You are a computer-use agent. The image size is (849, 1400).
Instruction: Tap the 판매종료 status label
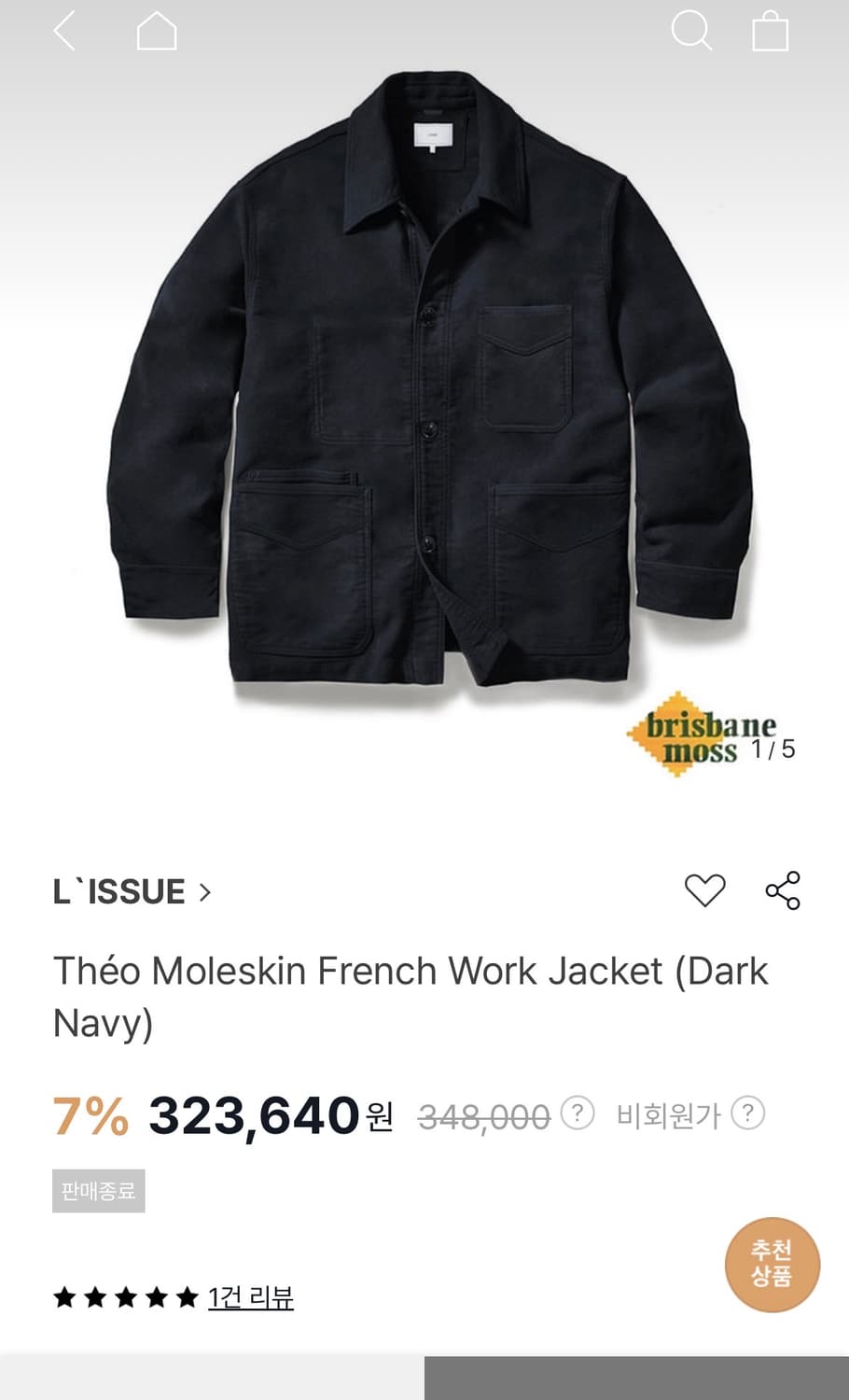pyautogui.click(x=99, y=1191)
